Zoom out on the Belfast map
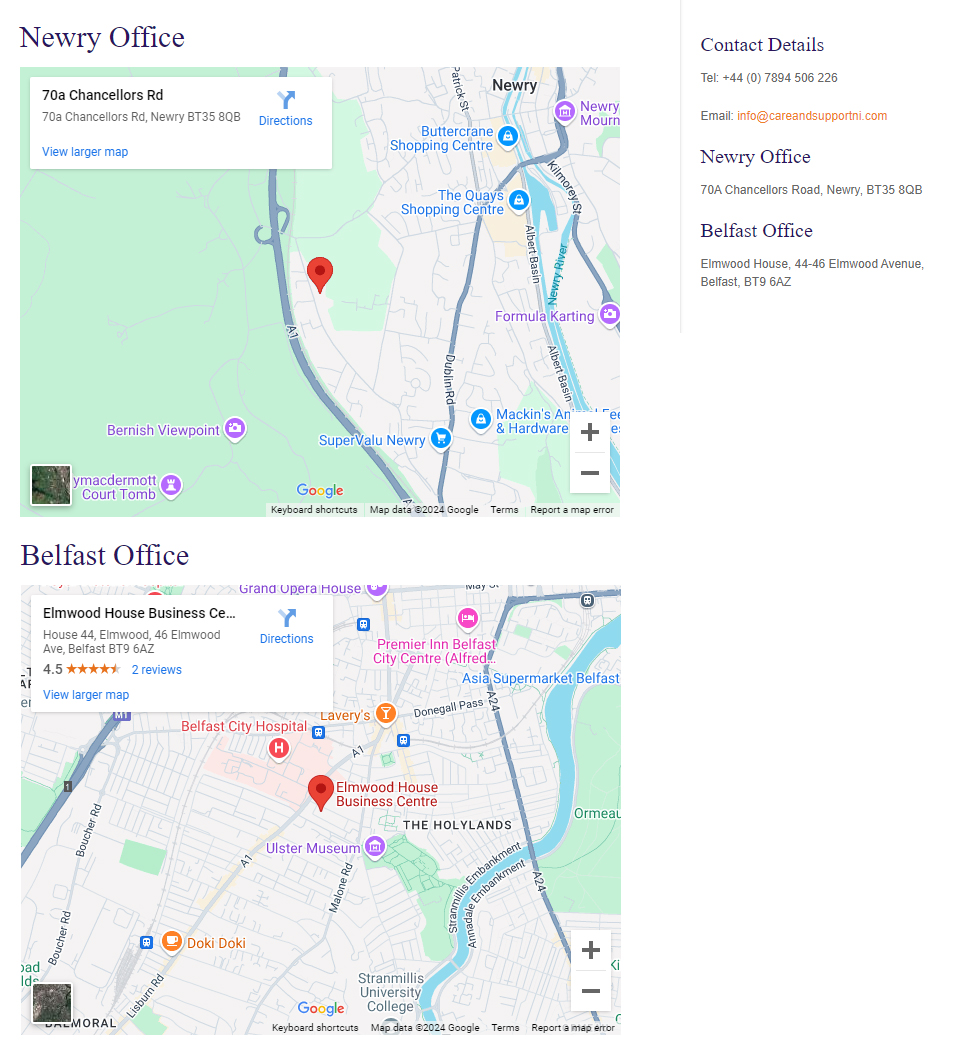The width and height of the screenshot is (977, 1061). click(591, 991)
